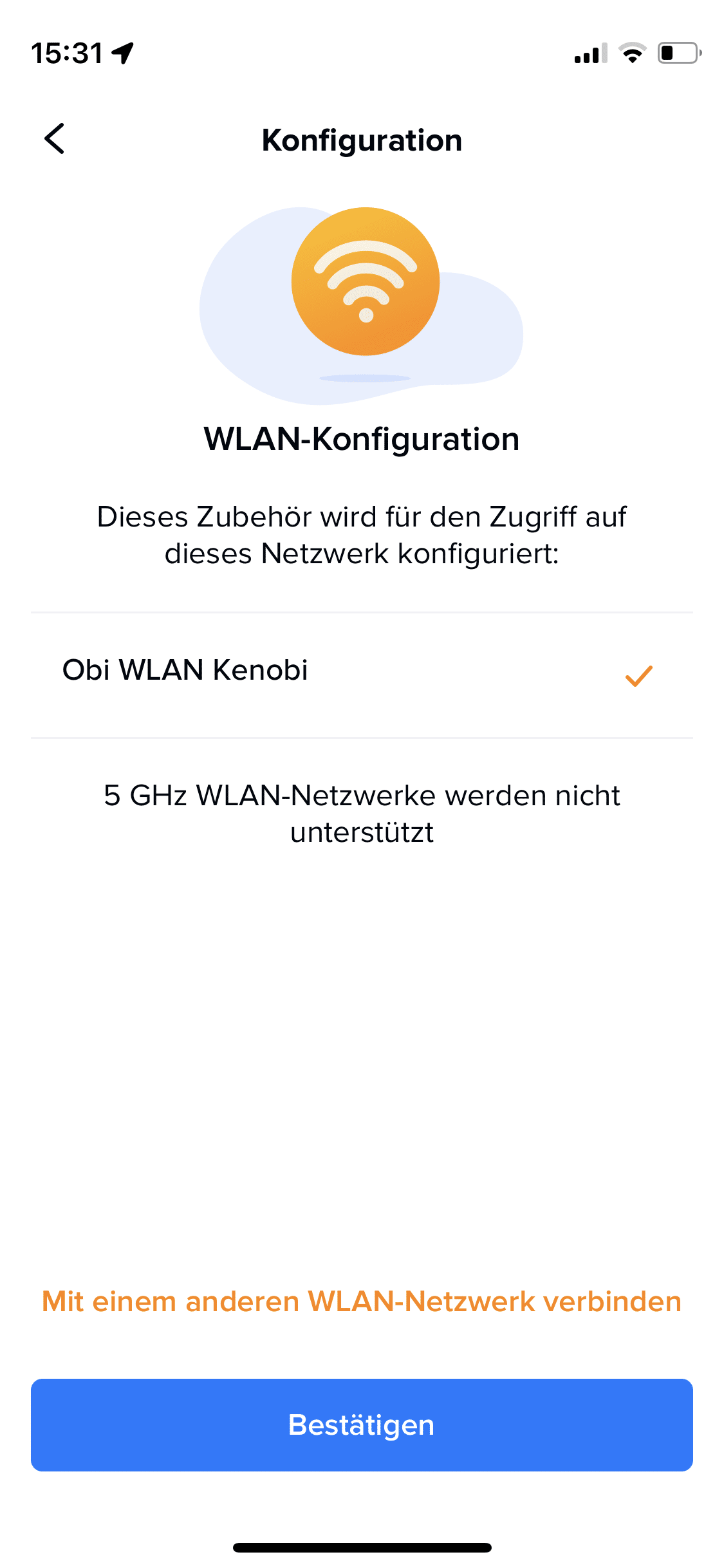The width and height of the screenshot is (724, 1568).
Task: Select the Obi WLAN Kenobi network
Action: pos(360,673)
